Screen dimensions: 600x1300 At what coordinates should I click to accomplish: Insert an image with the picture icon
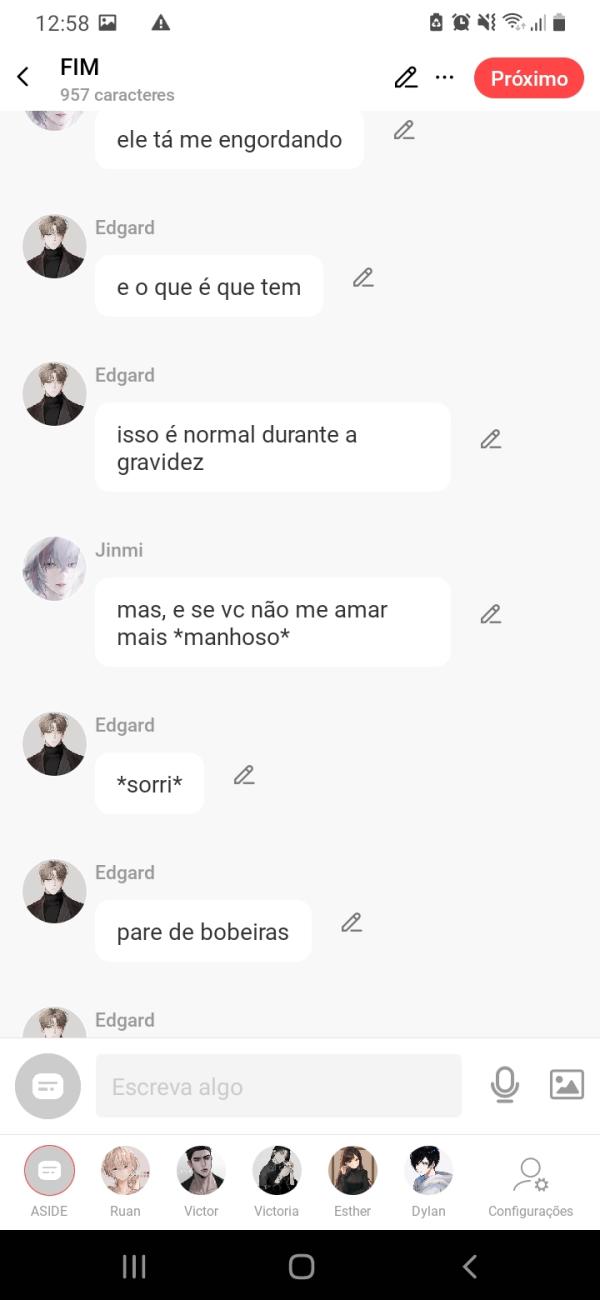pos(566,1085)
